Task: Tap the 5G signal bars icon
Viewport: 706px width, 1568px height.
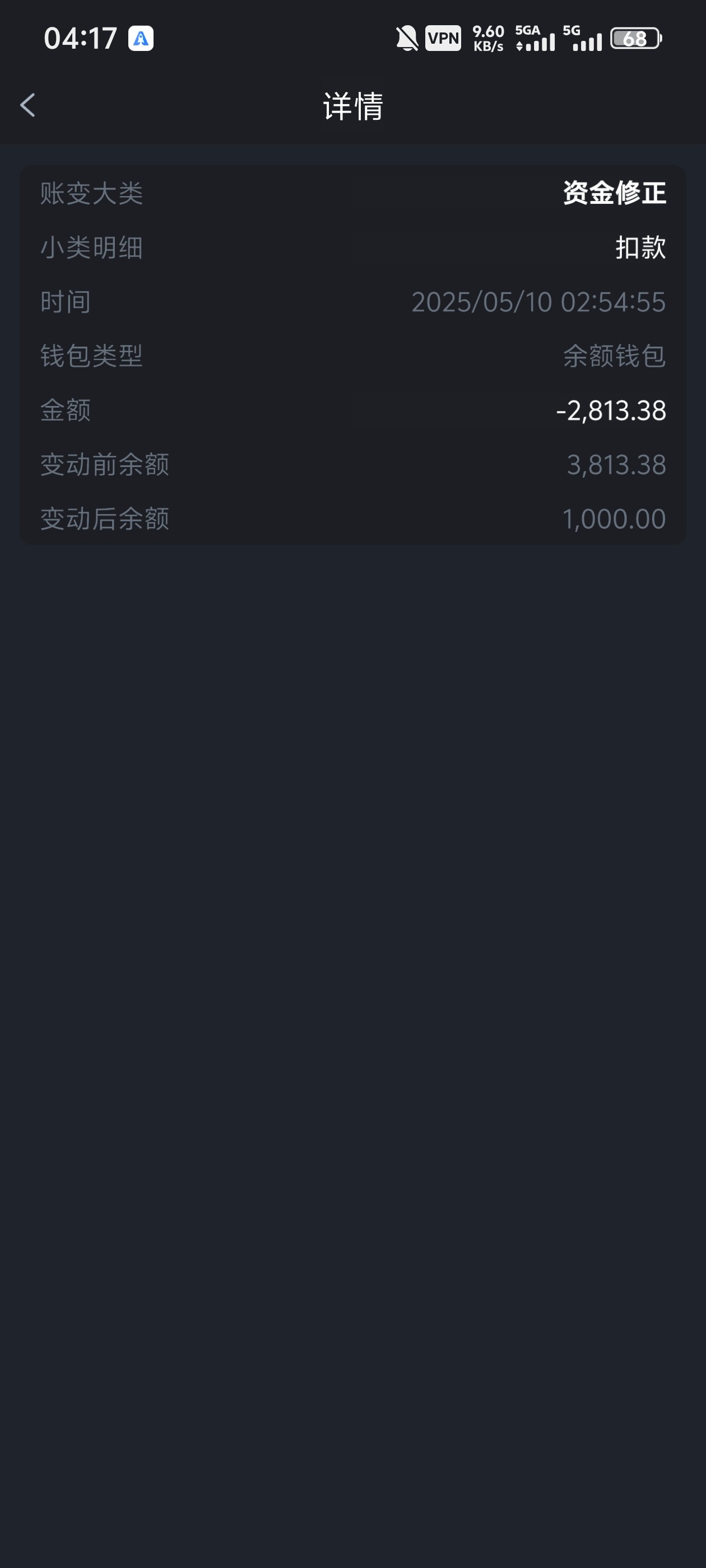Action: point(583,38)
